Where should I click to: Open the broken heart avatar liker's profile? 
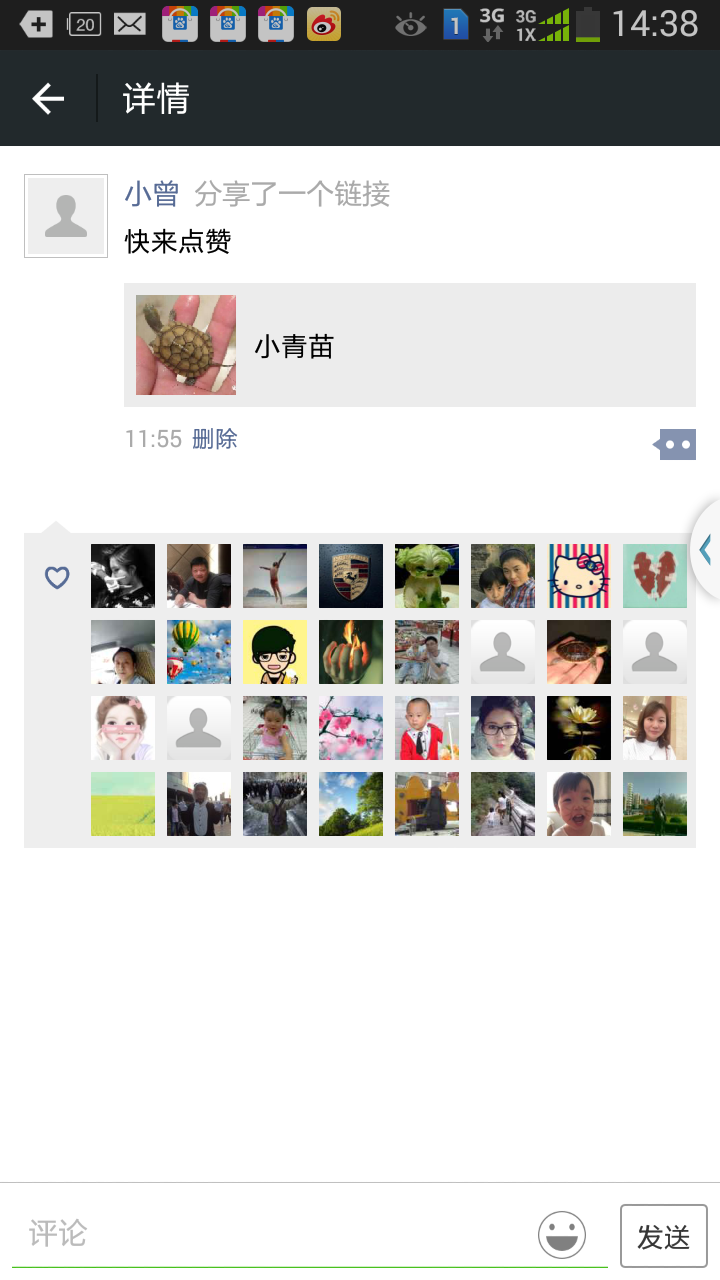655,576
